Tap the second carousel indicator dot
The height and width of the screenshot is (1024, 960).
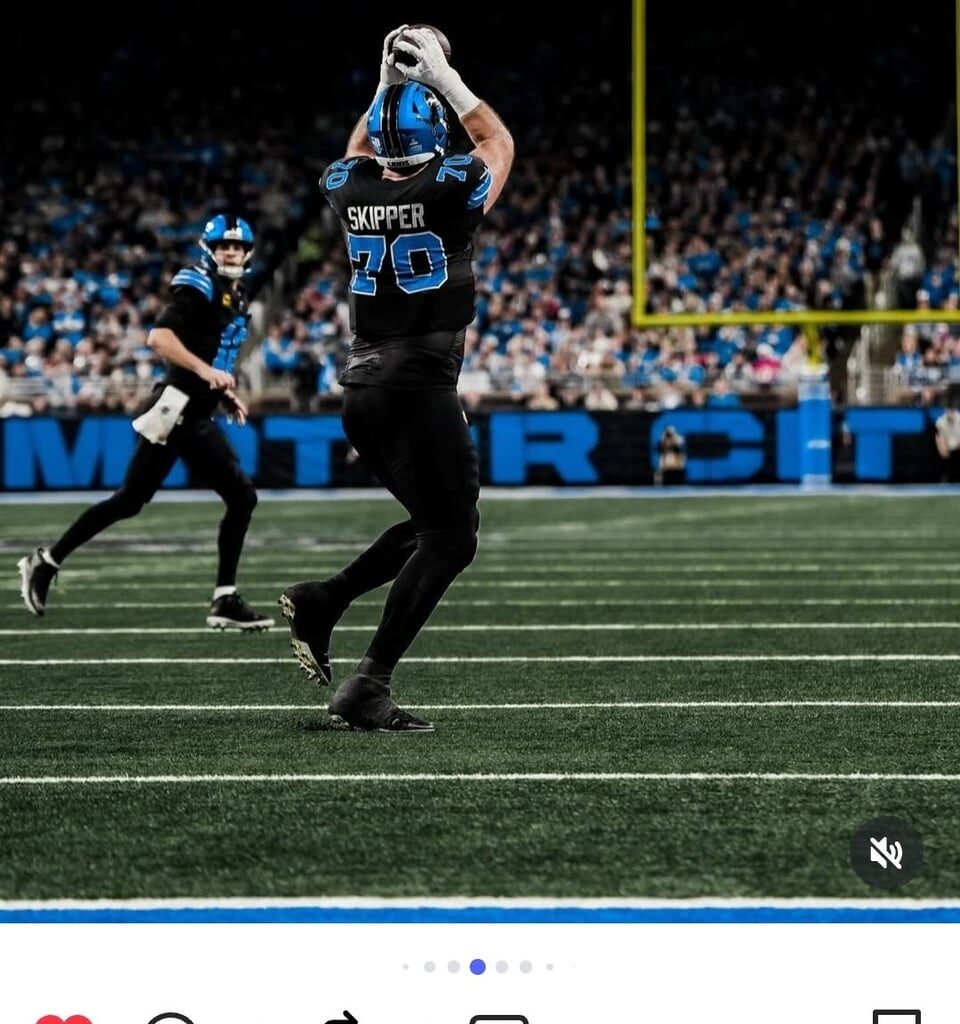[x=429, y=965]
